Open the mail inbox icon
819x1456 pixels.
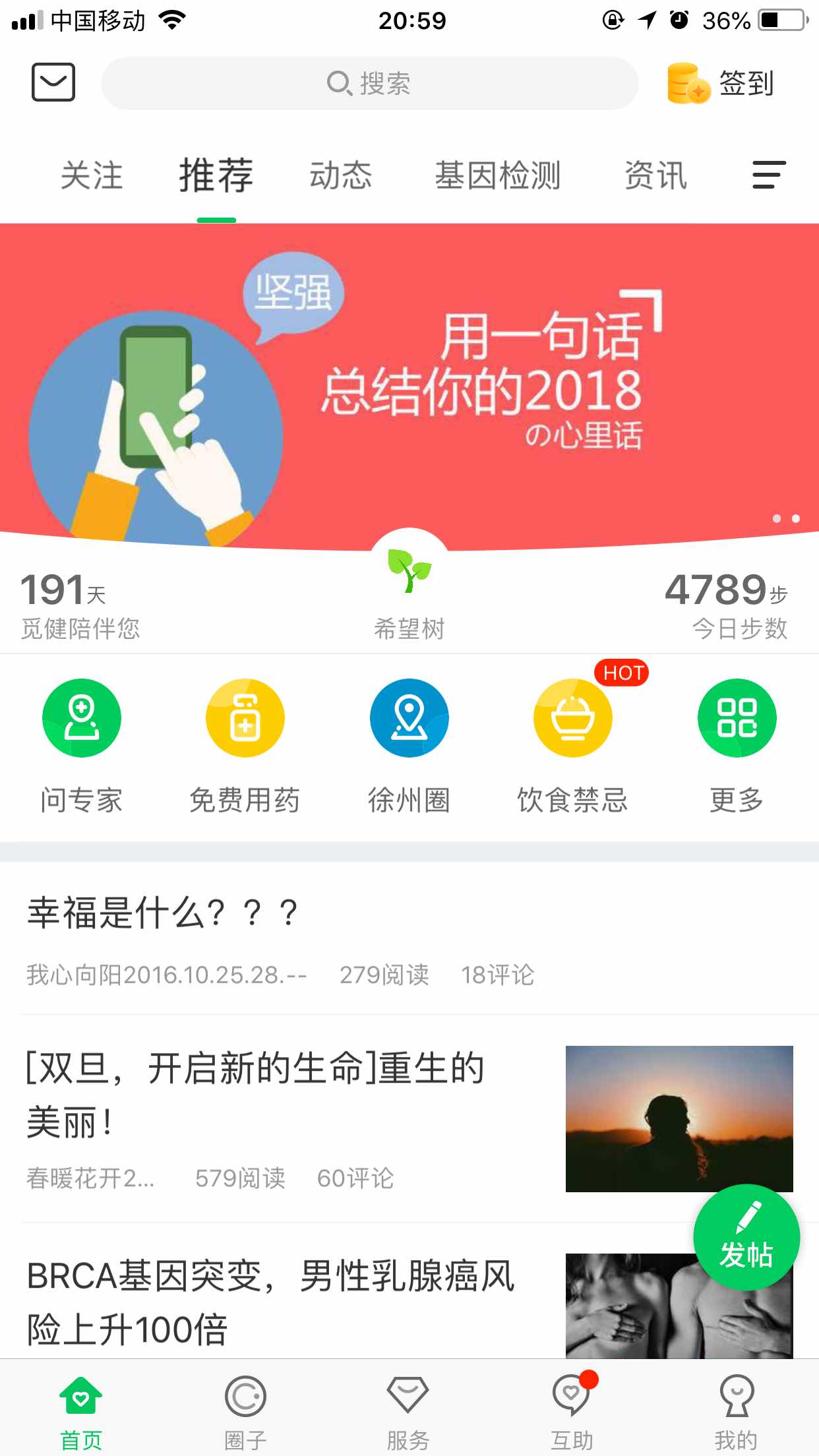[x=53, y=82]
